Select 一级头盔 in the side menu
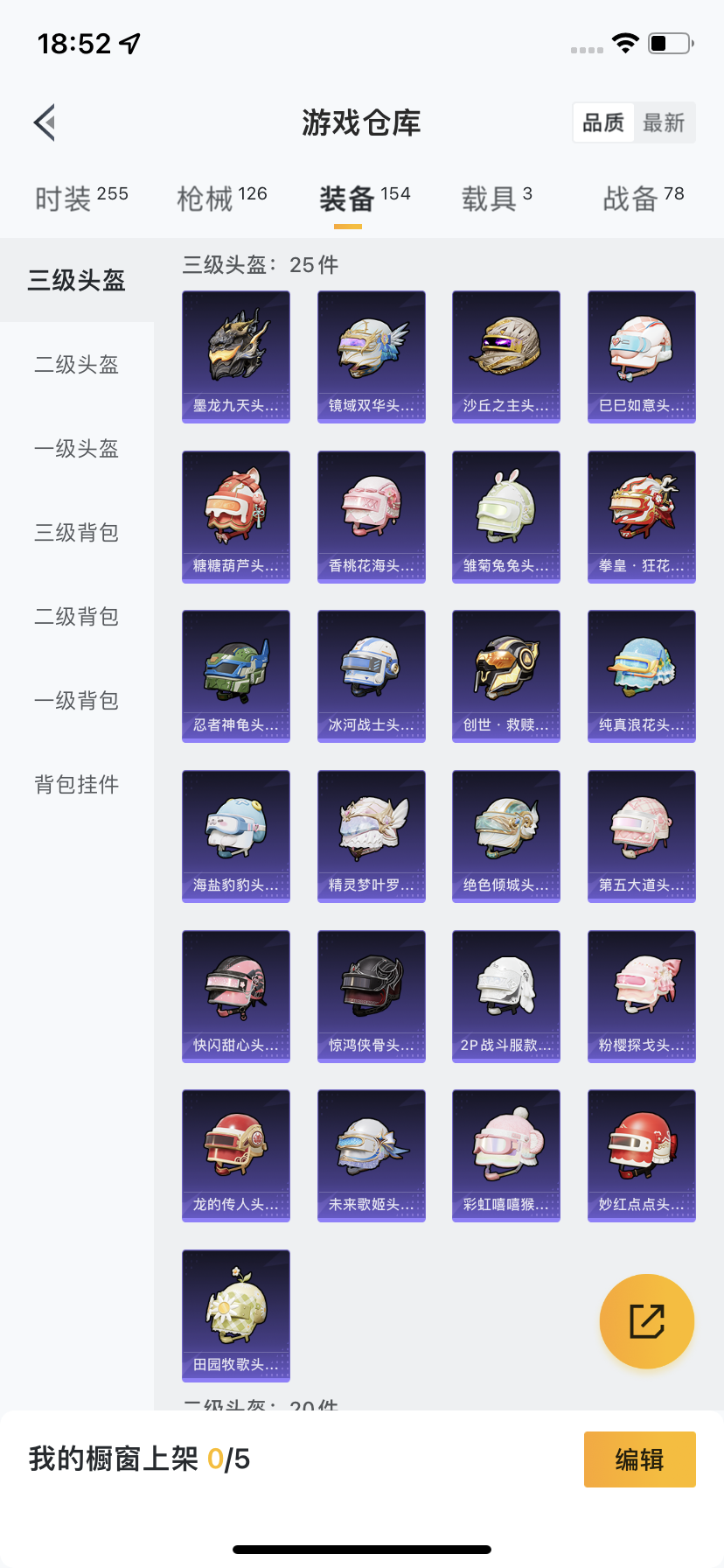Screen dimensions: 724x1568 point(77,448)
